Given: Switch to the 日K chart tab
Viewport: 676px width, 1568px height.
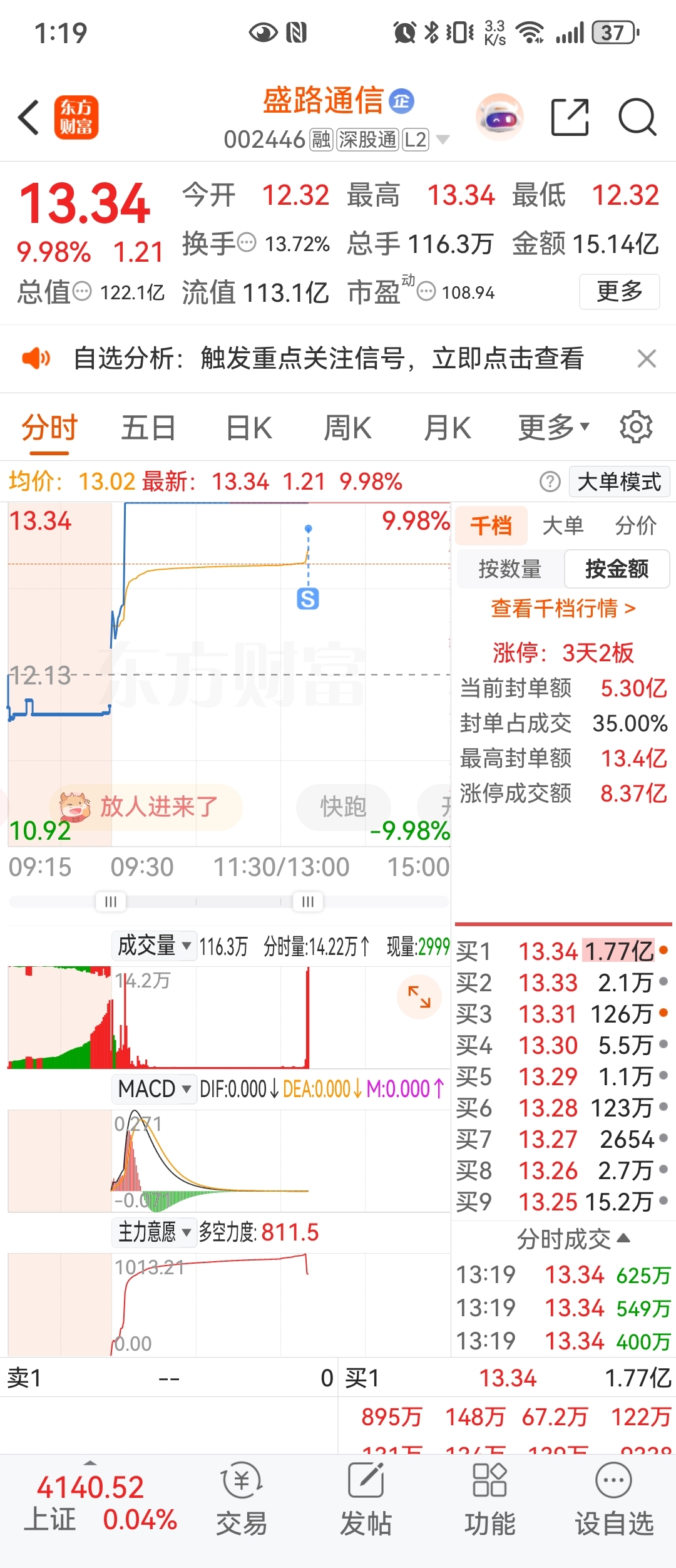Looking at the screenshot, I should 248,428.
